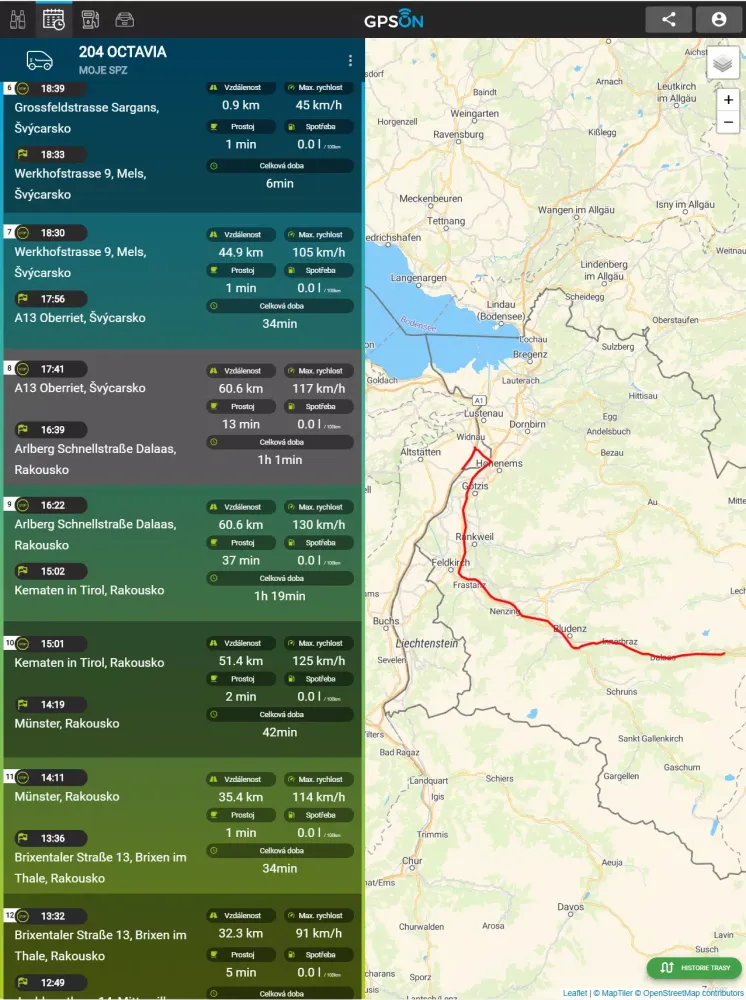Open overflow menu for 204 OCTAVIA

(x=350, y=61)
